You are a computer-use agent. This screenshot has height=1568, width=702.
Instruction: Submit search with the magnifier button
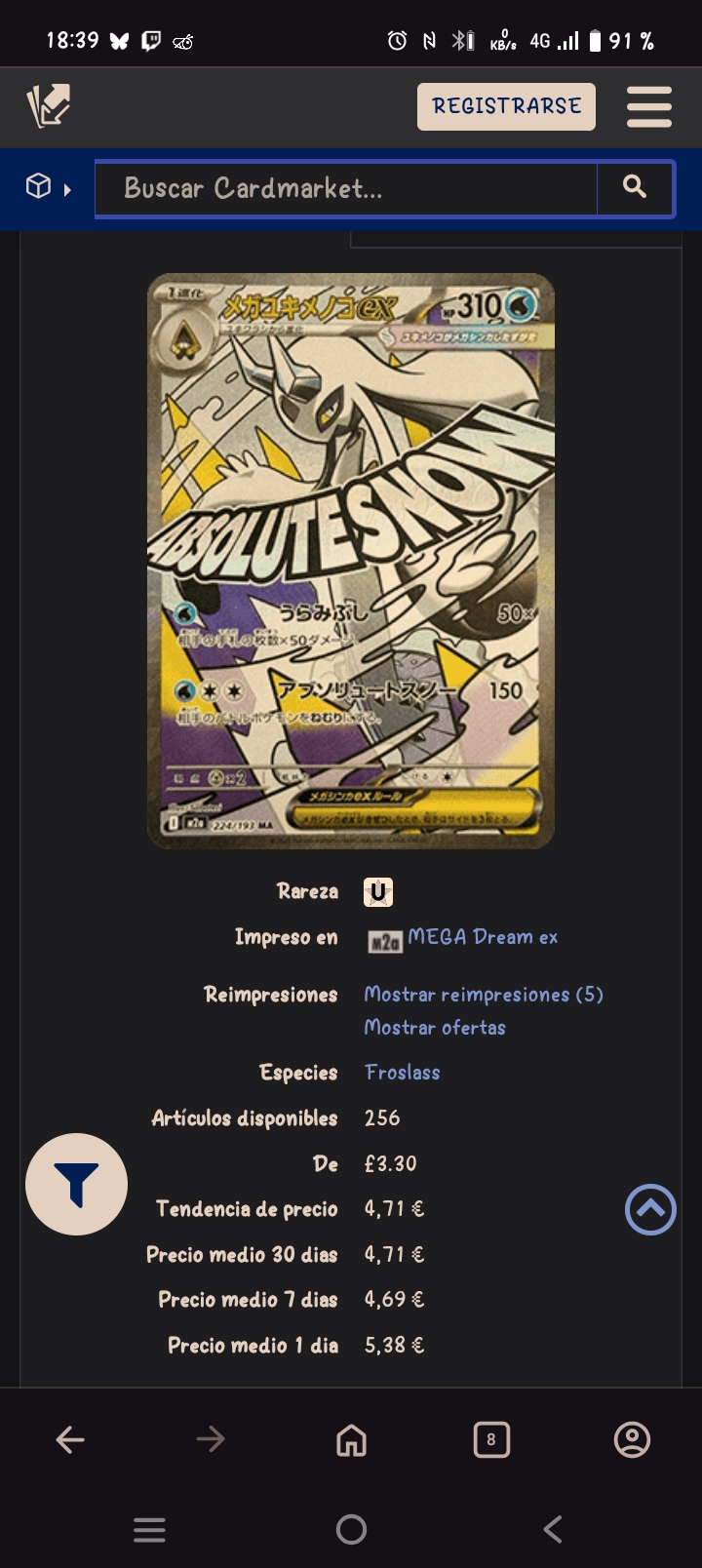click(x=635, y=188)
